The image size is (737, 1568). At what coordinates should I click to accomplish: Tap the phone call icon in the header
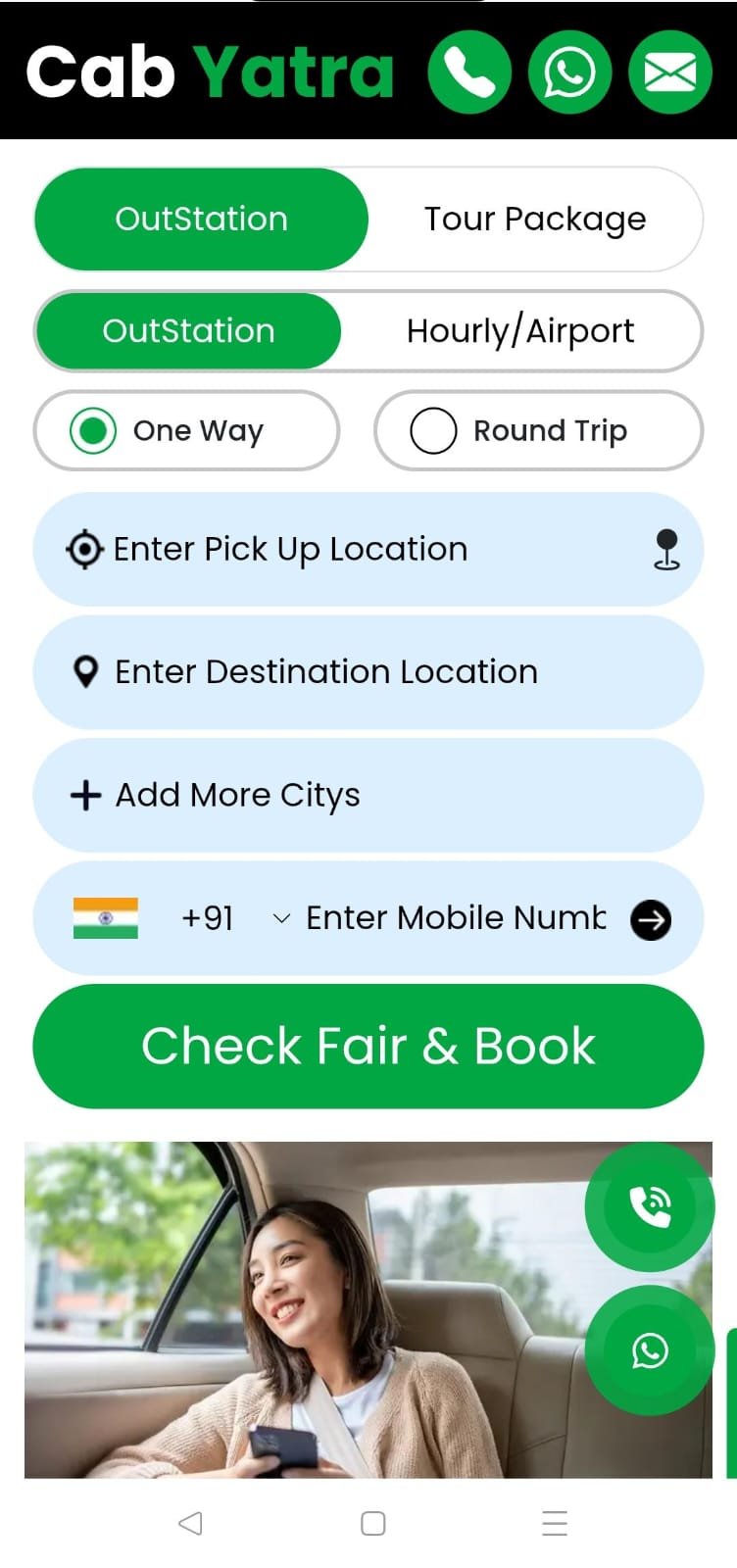[x=469, y=72]
